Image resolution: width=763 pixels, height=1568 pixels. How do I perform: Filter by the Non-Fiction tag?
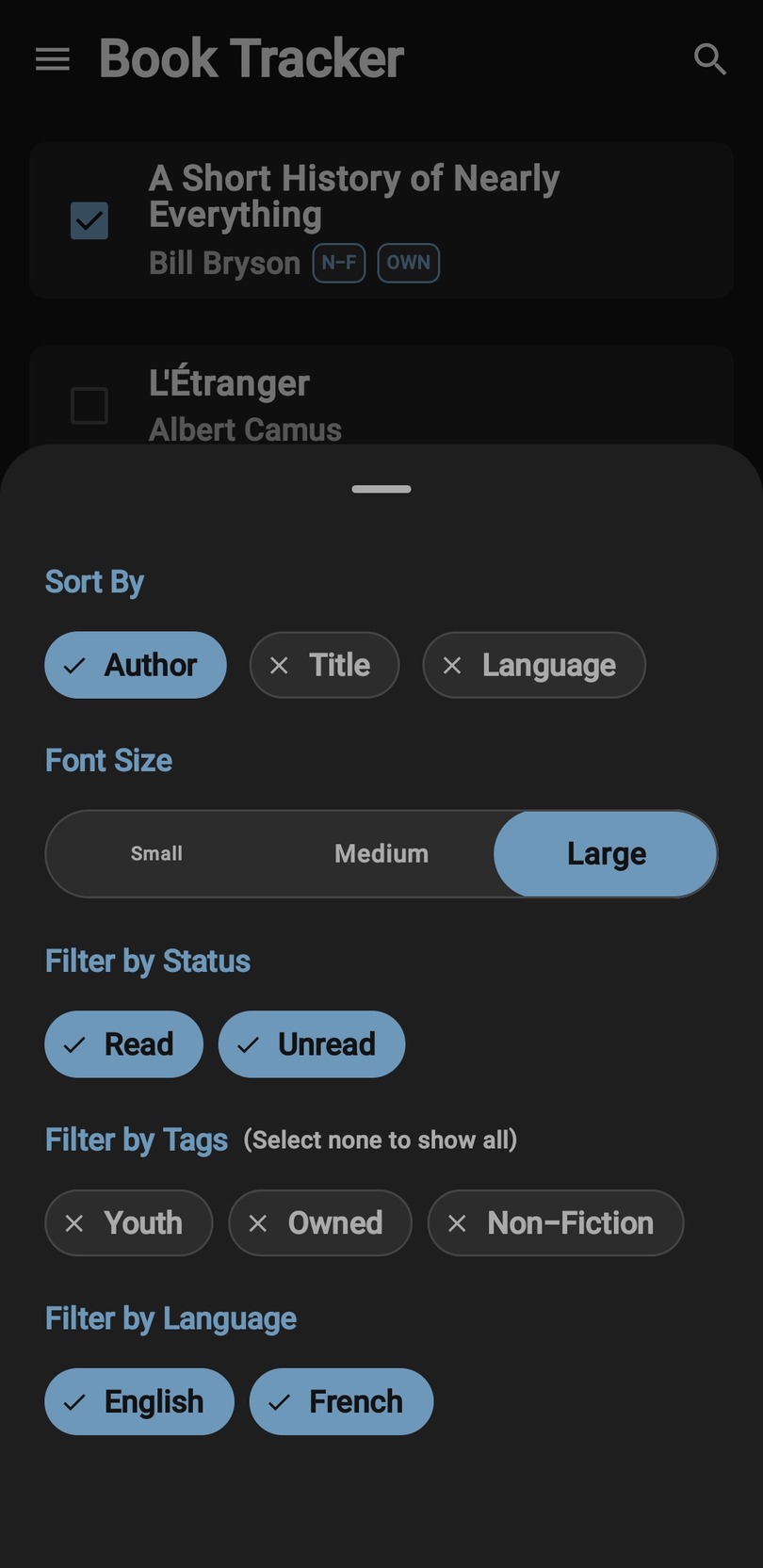[556, 1223]
